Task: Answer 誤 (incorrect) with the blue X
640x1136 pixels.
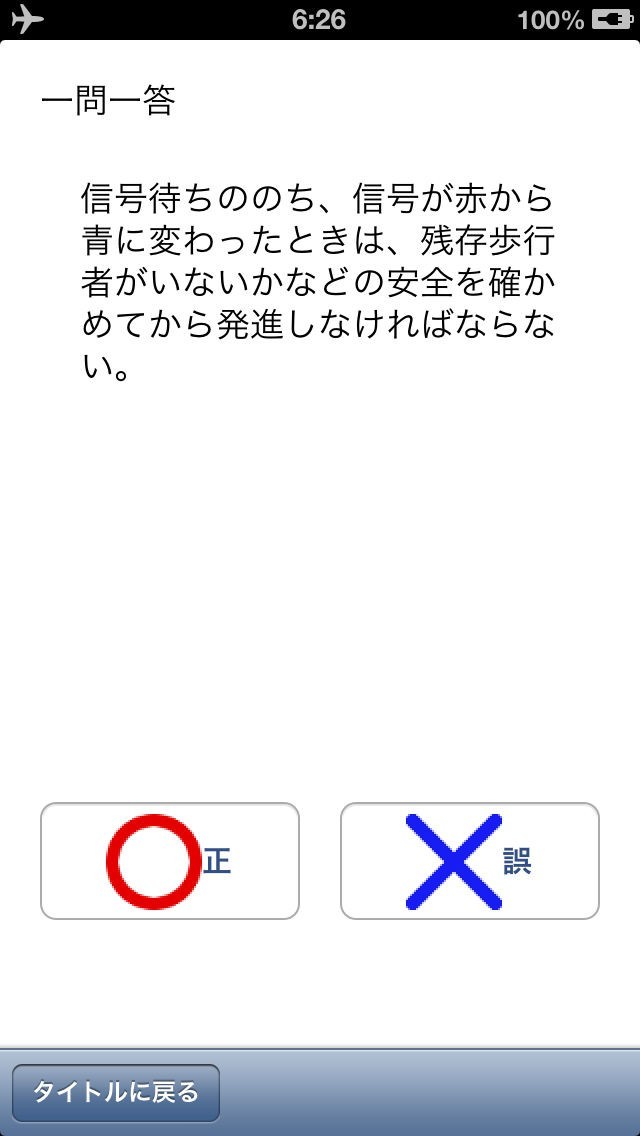Action: (x=470, y=861)
